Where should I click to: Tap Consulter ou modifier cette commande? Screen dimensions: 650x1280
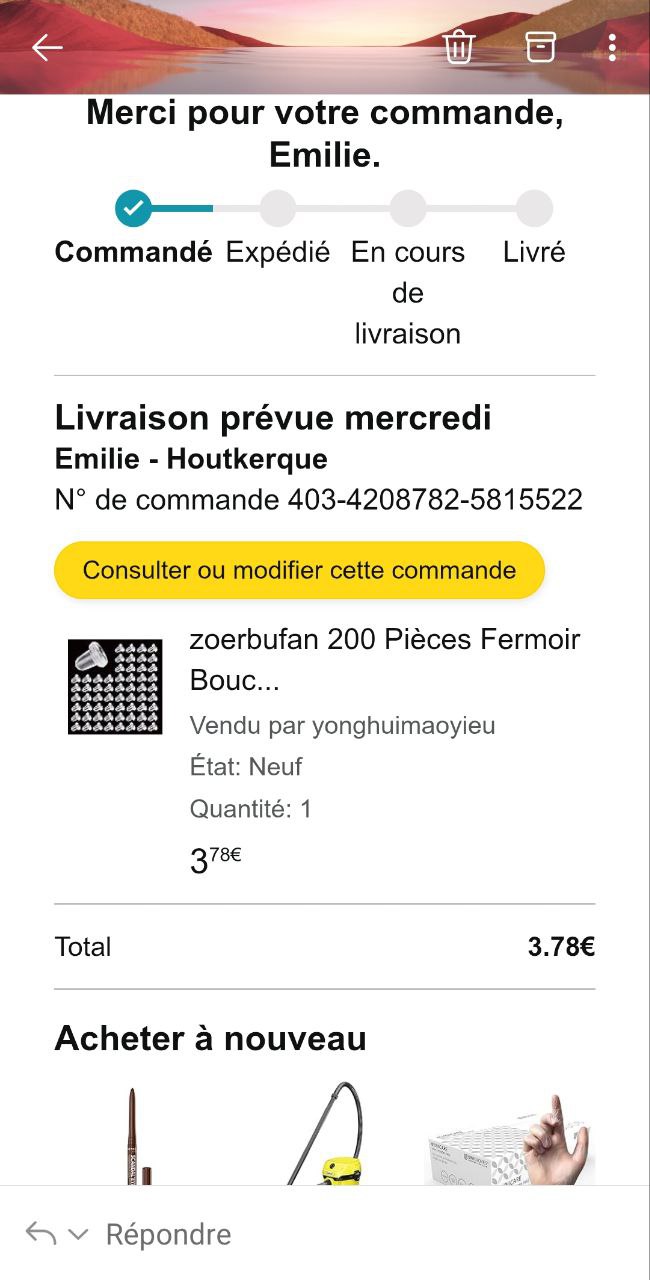299,570
